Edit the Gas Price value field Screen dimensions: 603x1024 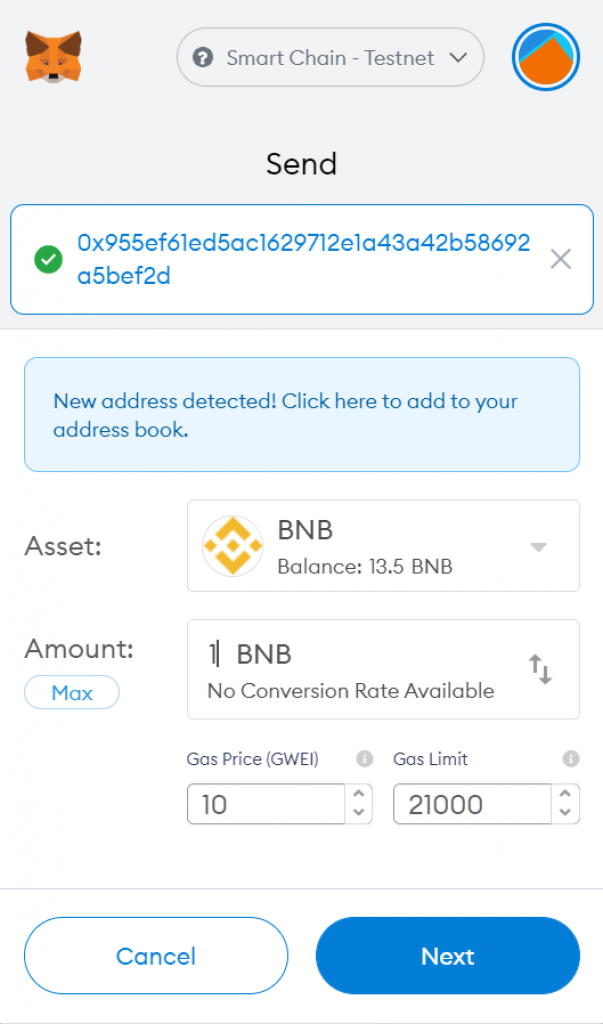coord(267,805)
